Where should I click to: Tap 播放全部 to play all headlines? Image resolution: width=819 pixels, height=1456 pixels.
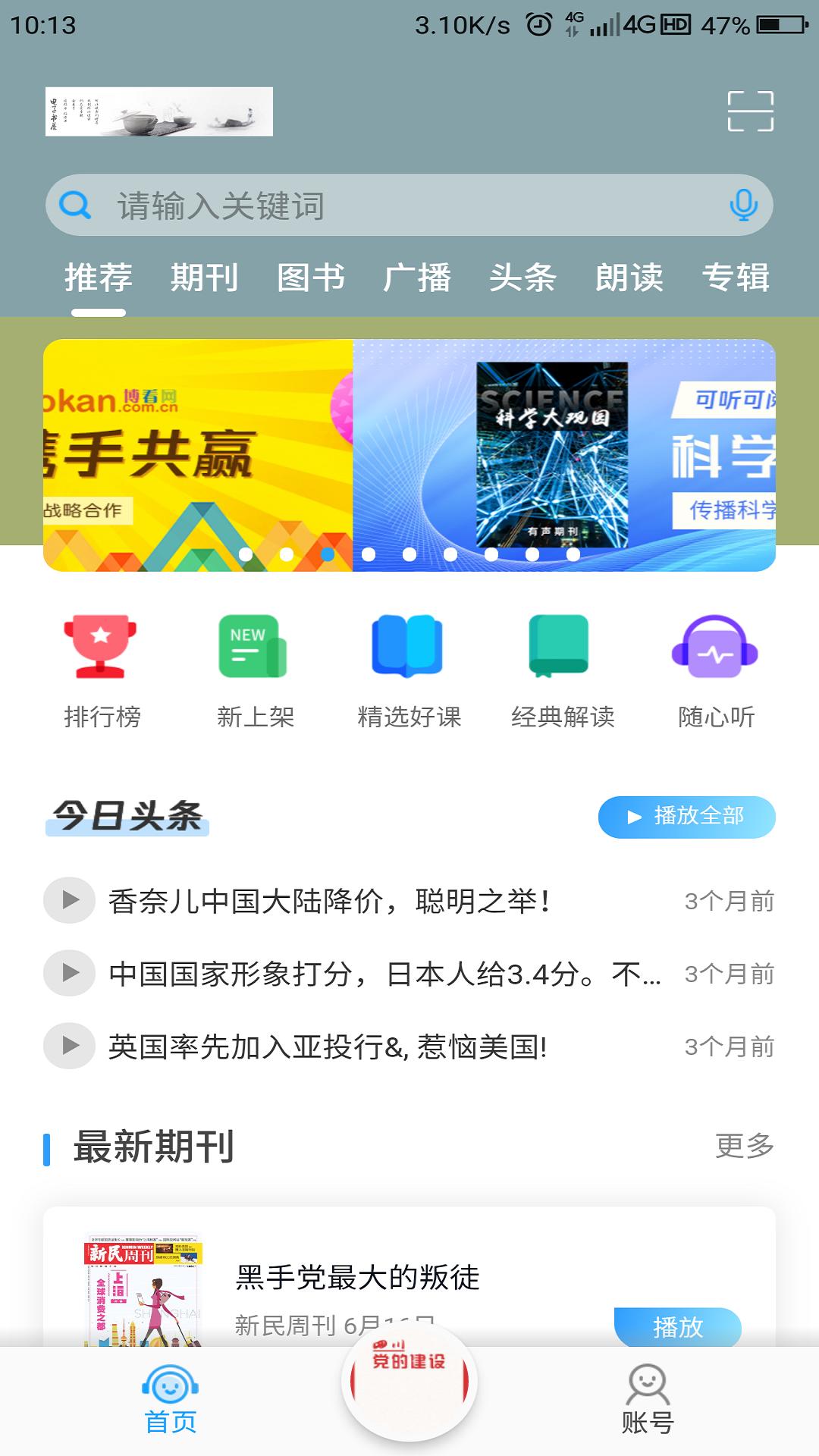tap(685, 817)
